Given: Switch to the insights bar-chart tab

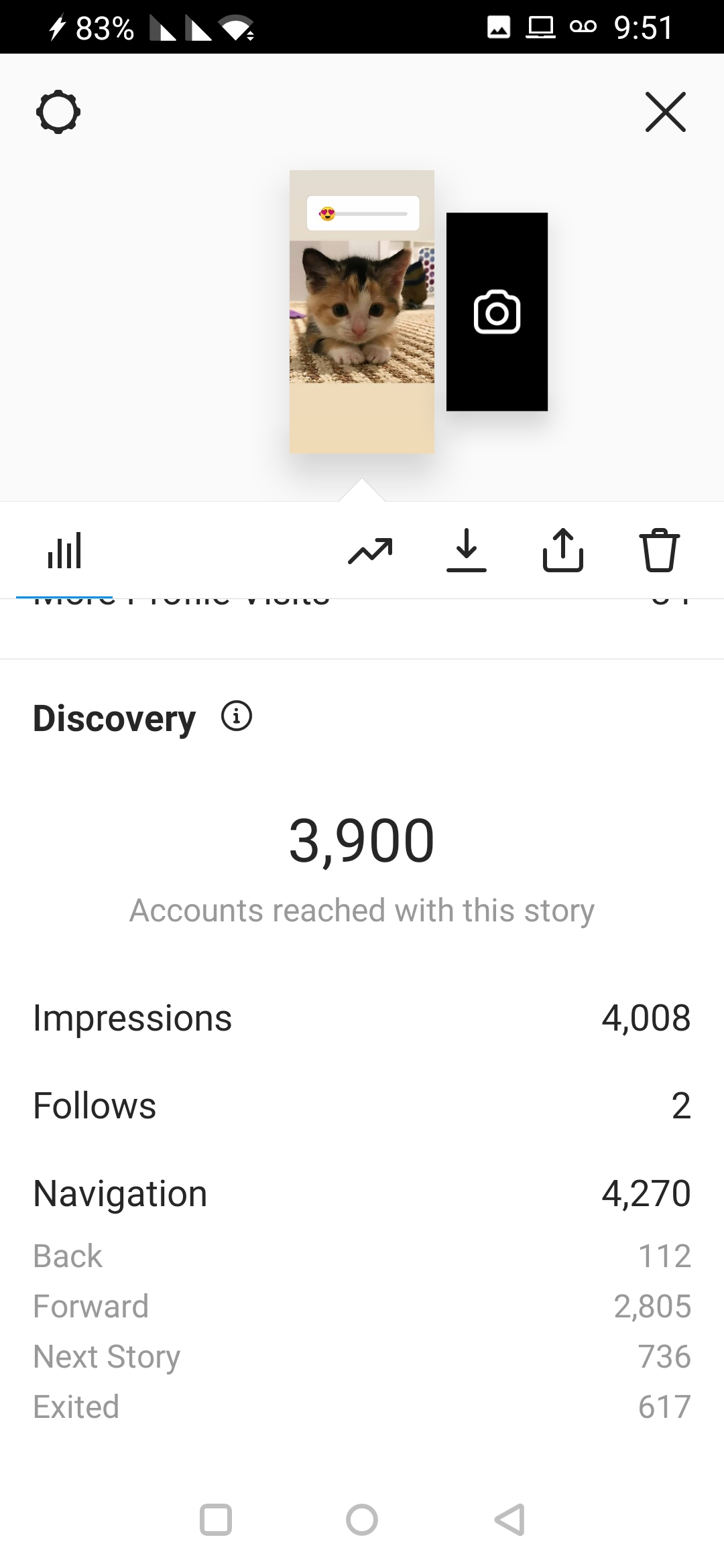Looking at the screenshot, I should (x=64, y=550).
